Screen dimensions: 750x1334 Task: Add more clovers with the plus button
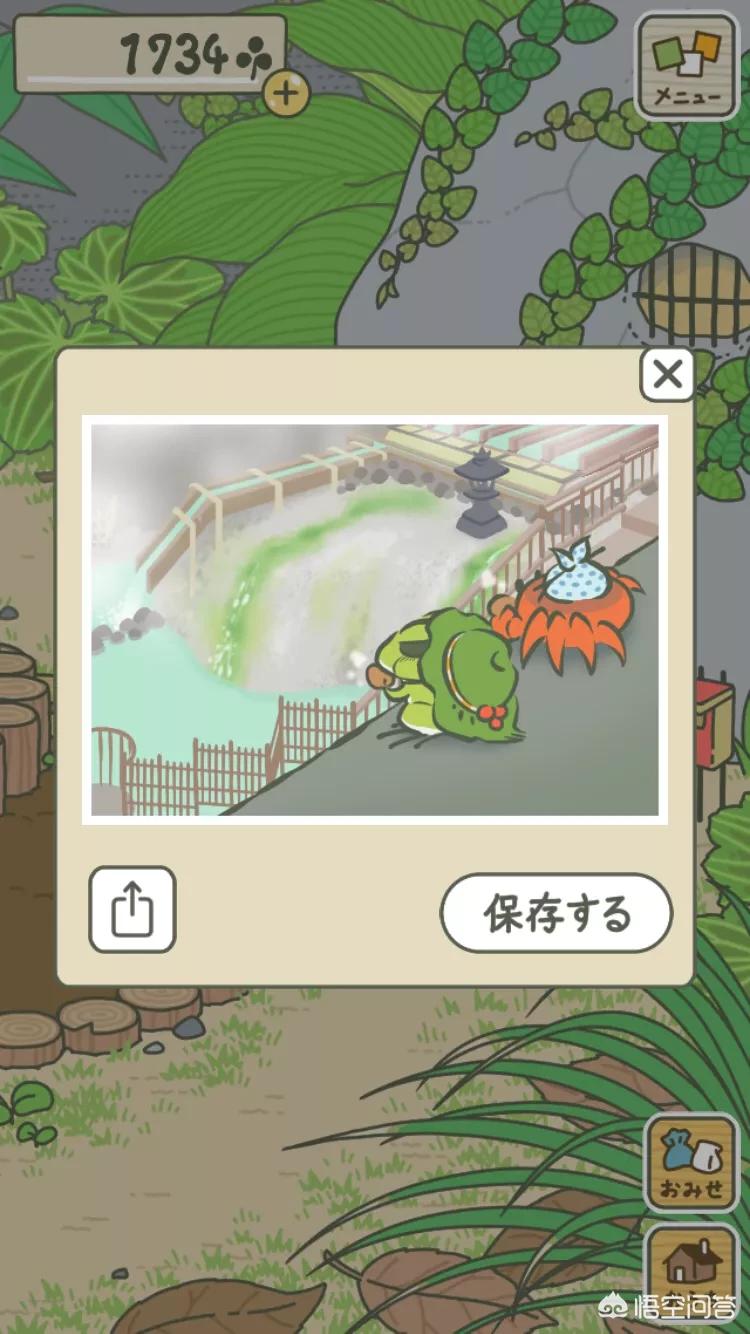pyautogui.click(x=286, y=94)
